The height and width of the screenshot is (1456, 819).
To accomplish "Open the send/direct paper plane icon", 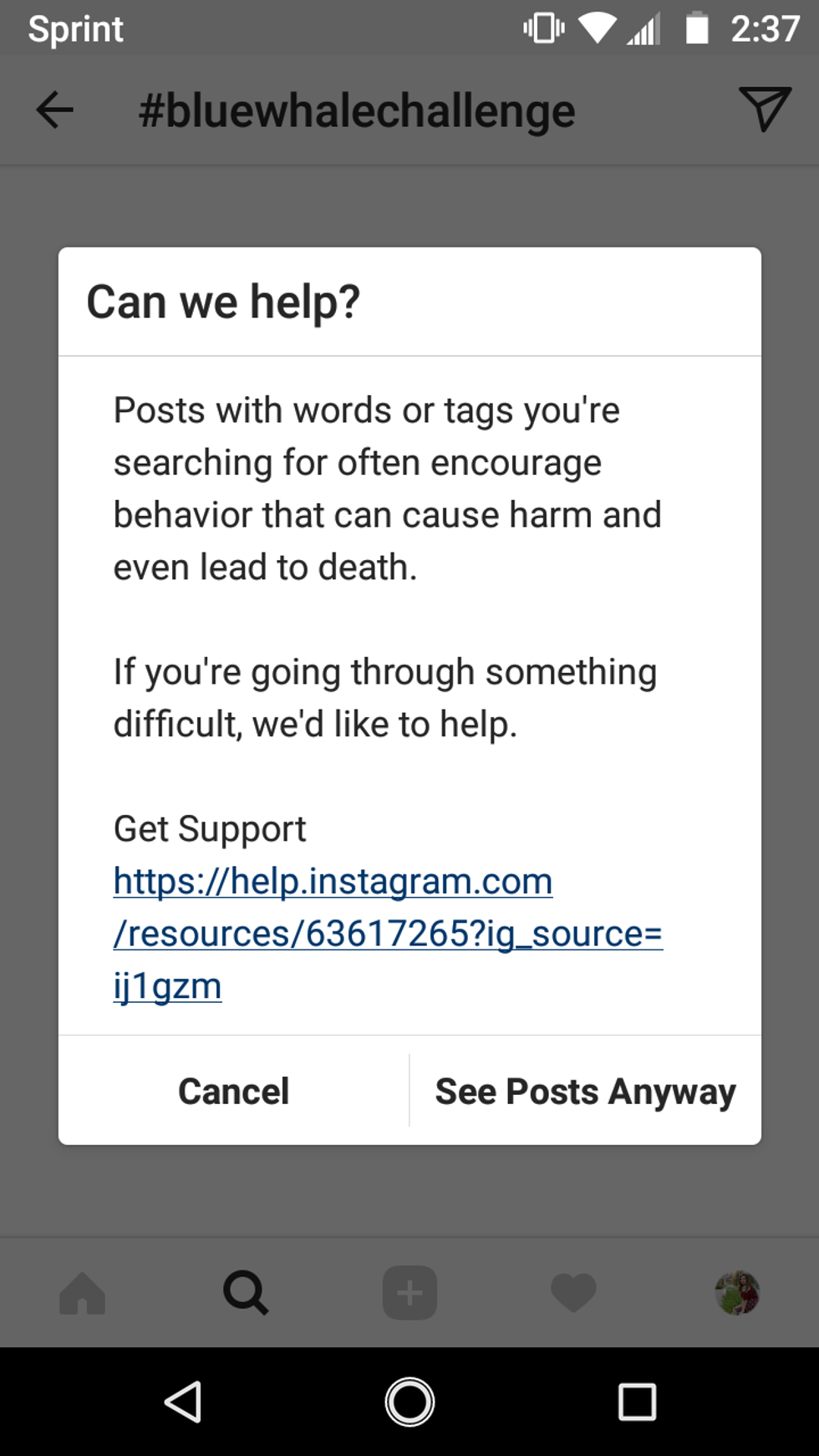I will click(764, 109).
